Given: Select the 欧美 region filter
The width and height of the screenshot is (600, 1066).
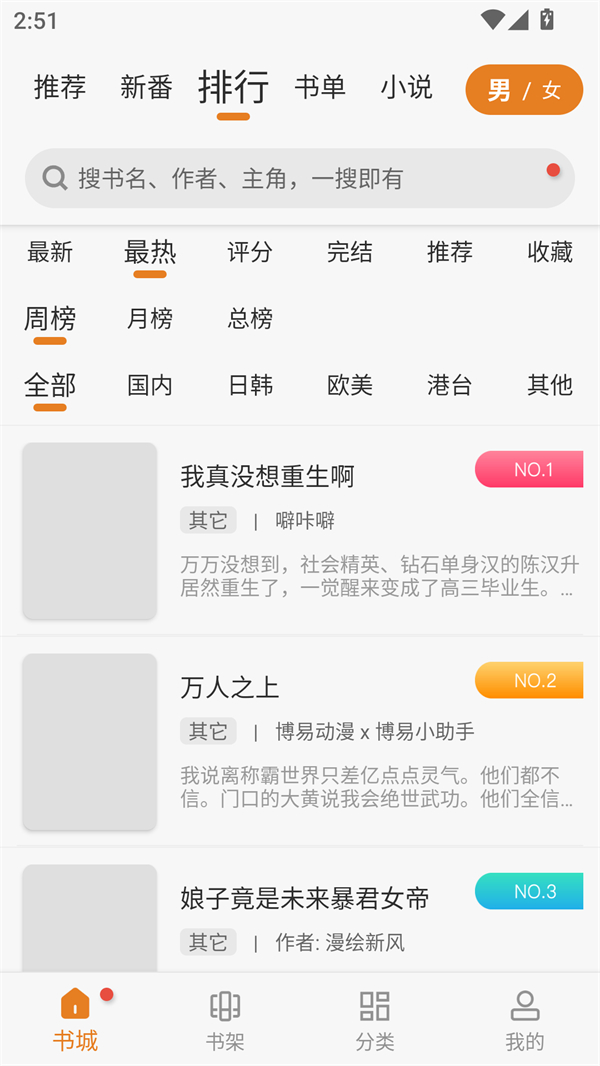Looking at the screenshot, I should coord(350,385).
